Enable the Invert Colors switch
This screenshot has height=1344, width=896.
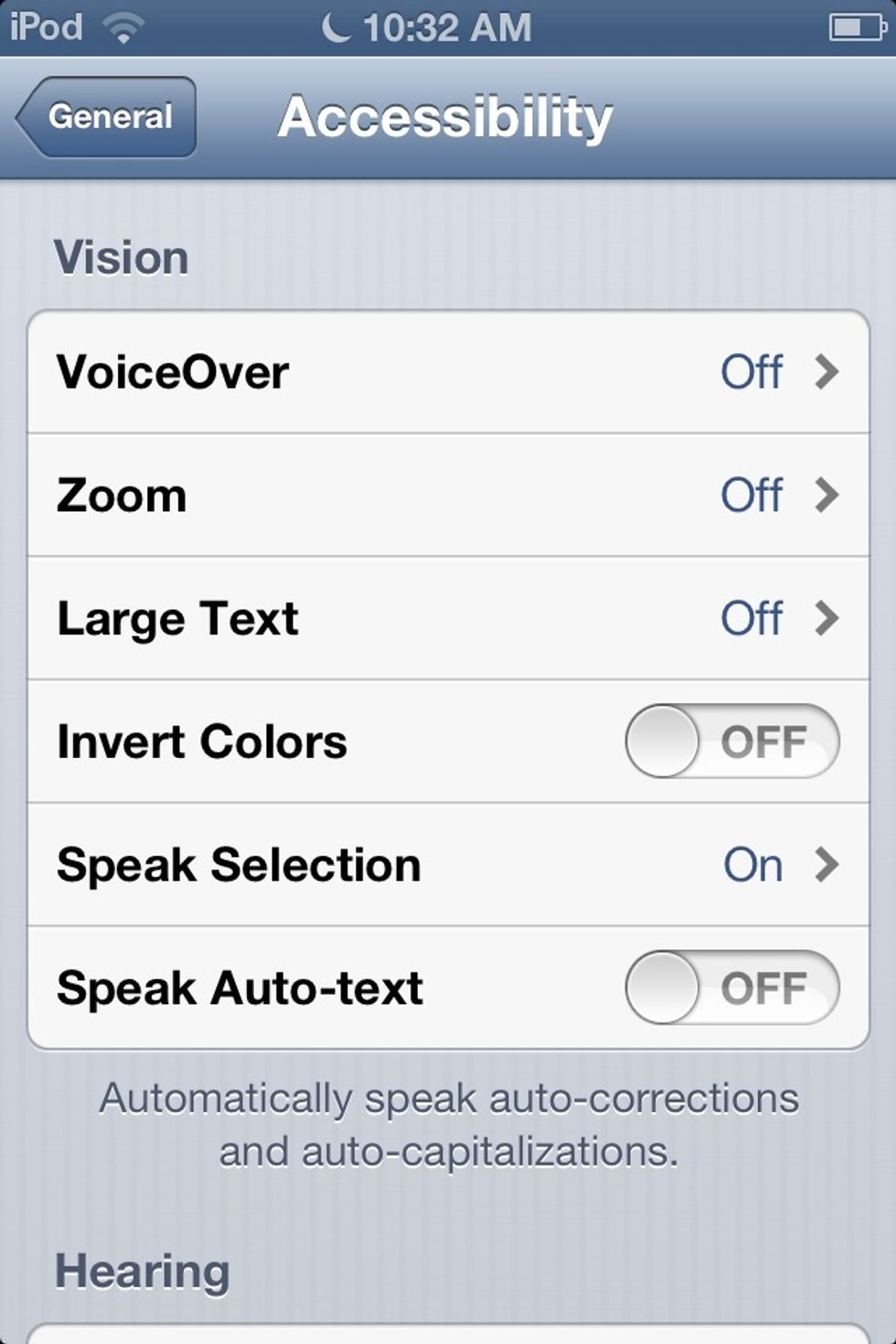coord(729,741)
